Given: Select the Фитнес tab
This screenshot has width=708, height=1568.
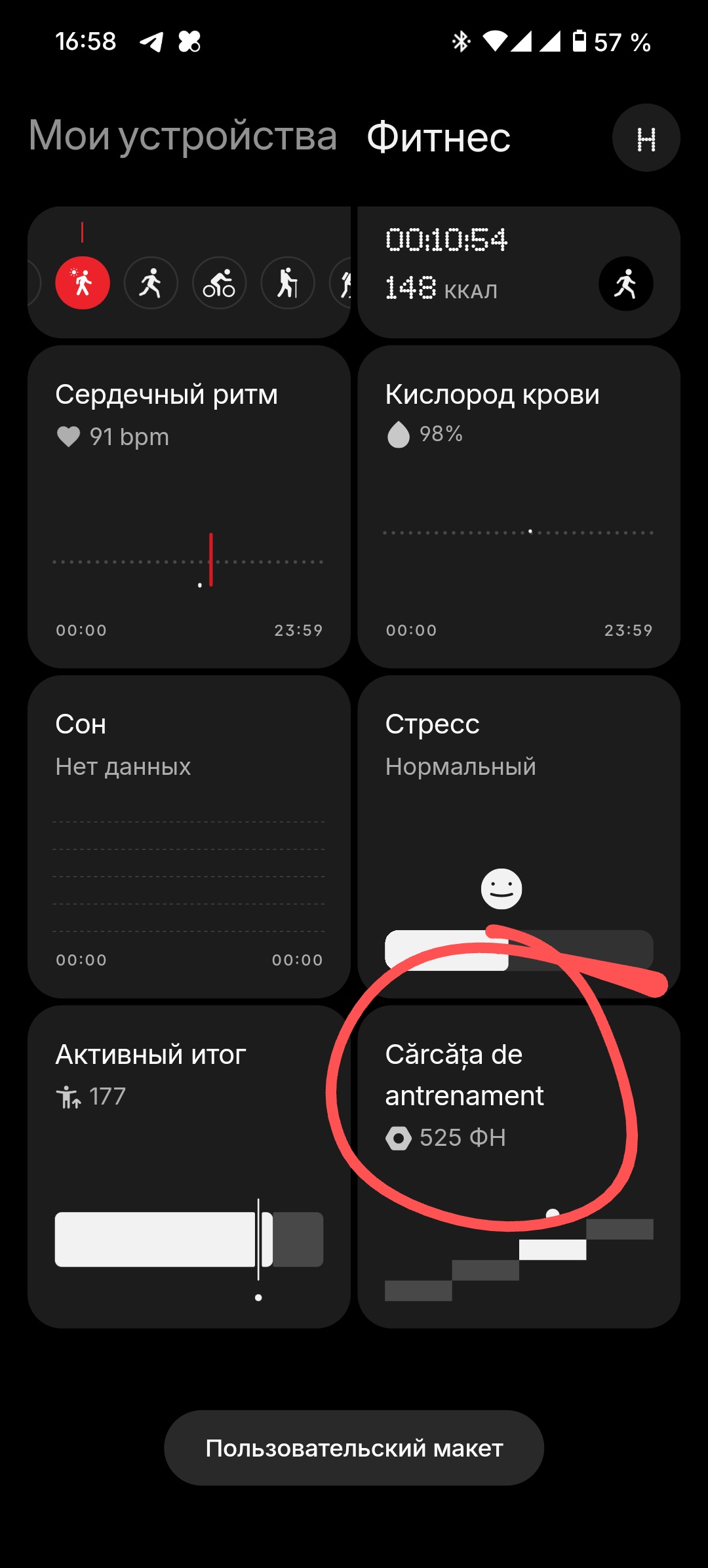Looking at the screenshot, I should tap(438, 138).
